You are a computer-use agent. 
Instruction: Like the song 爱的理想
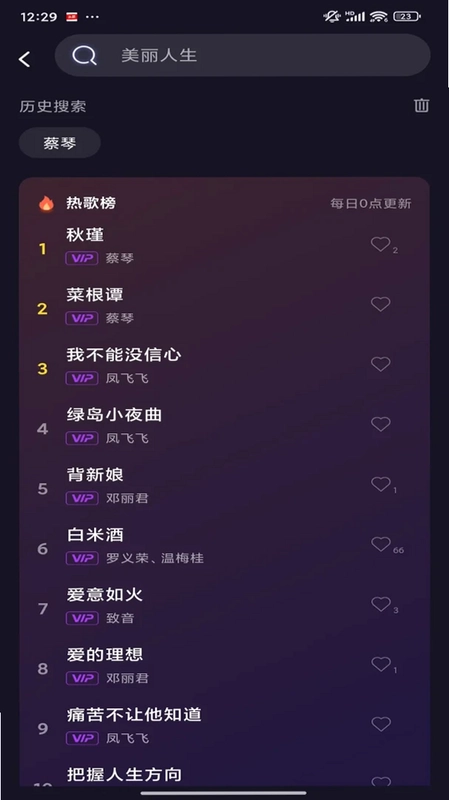point(381,664)
